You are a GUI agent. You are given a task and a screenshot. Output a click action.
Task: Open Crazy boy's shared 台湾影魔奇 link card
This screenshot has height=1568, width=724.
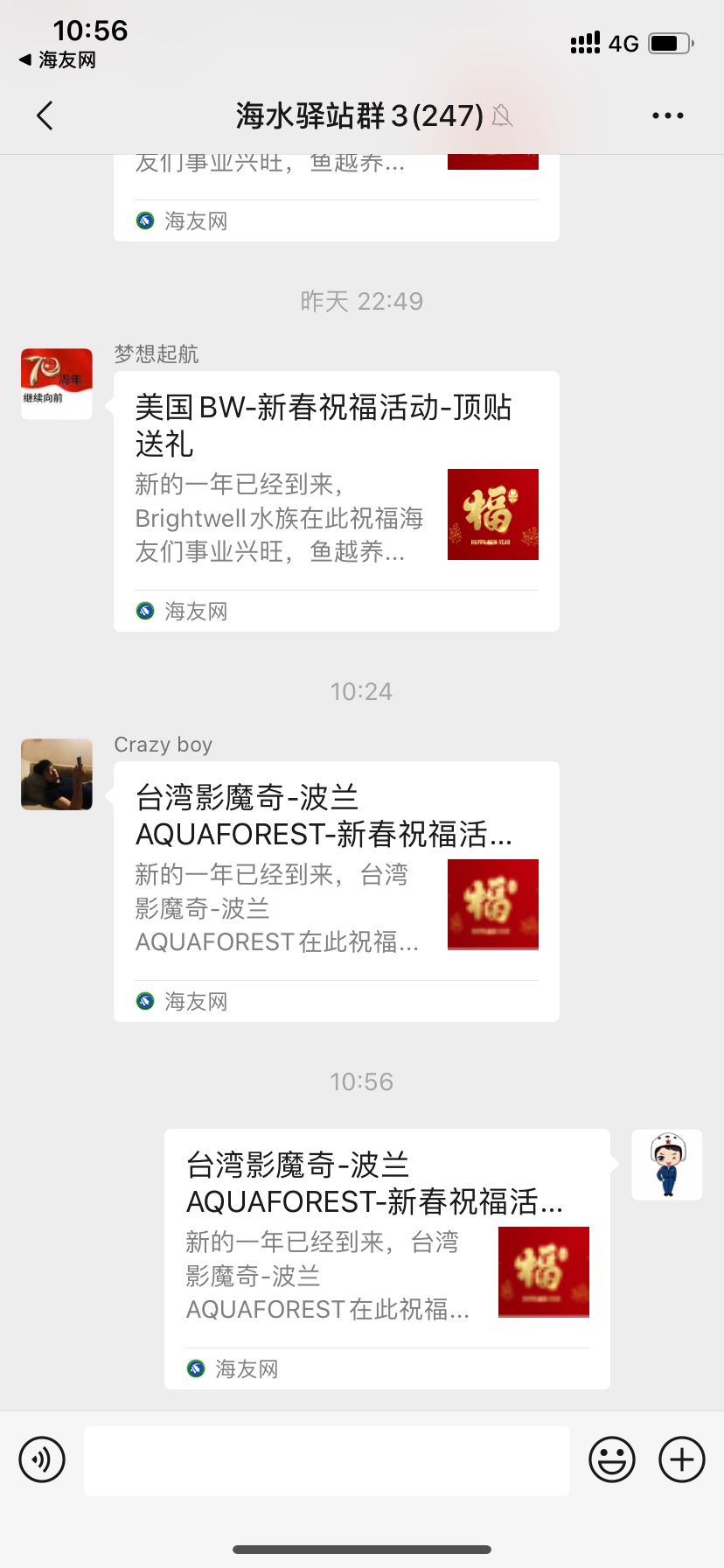[336, 891]
